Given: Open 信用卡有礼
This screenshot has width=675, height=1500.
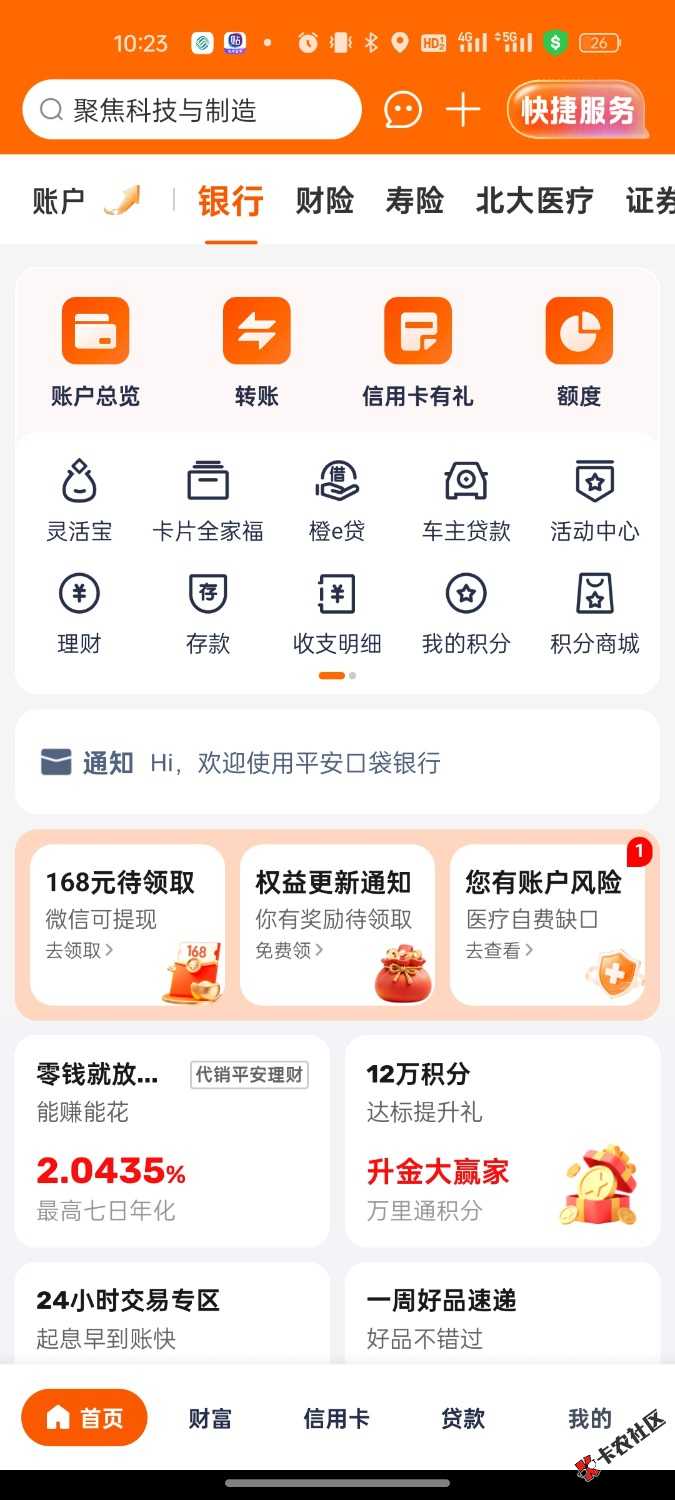Looking at the screenshot, I should [418, 352].
